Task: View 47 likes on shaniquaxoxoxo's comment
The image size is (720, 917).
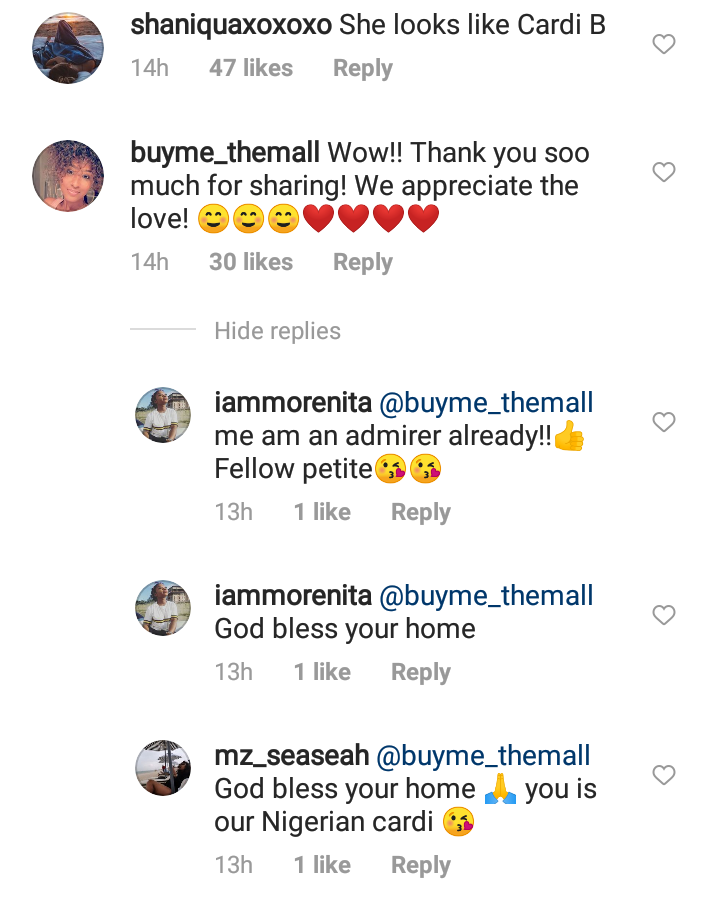Action: tap(251, 69)
